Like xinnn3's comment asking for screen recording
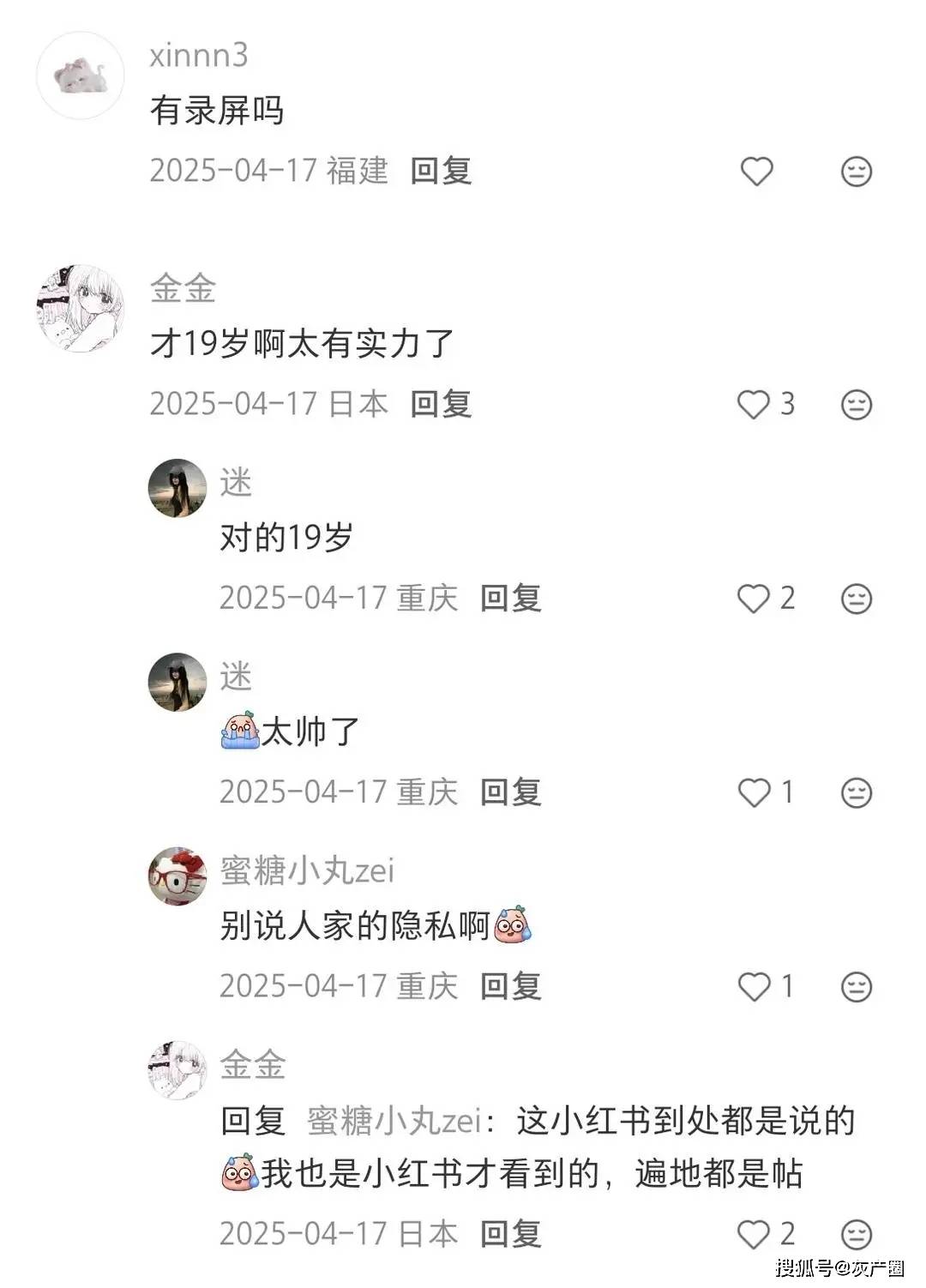926x1288 pixels. (x=756, y=172)
